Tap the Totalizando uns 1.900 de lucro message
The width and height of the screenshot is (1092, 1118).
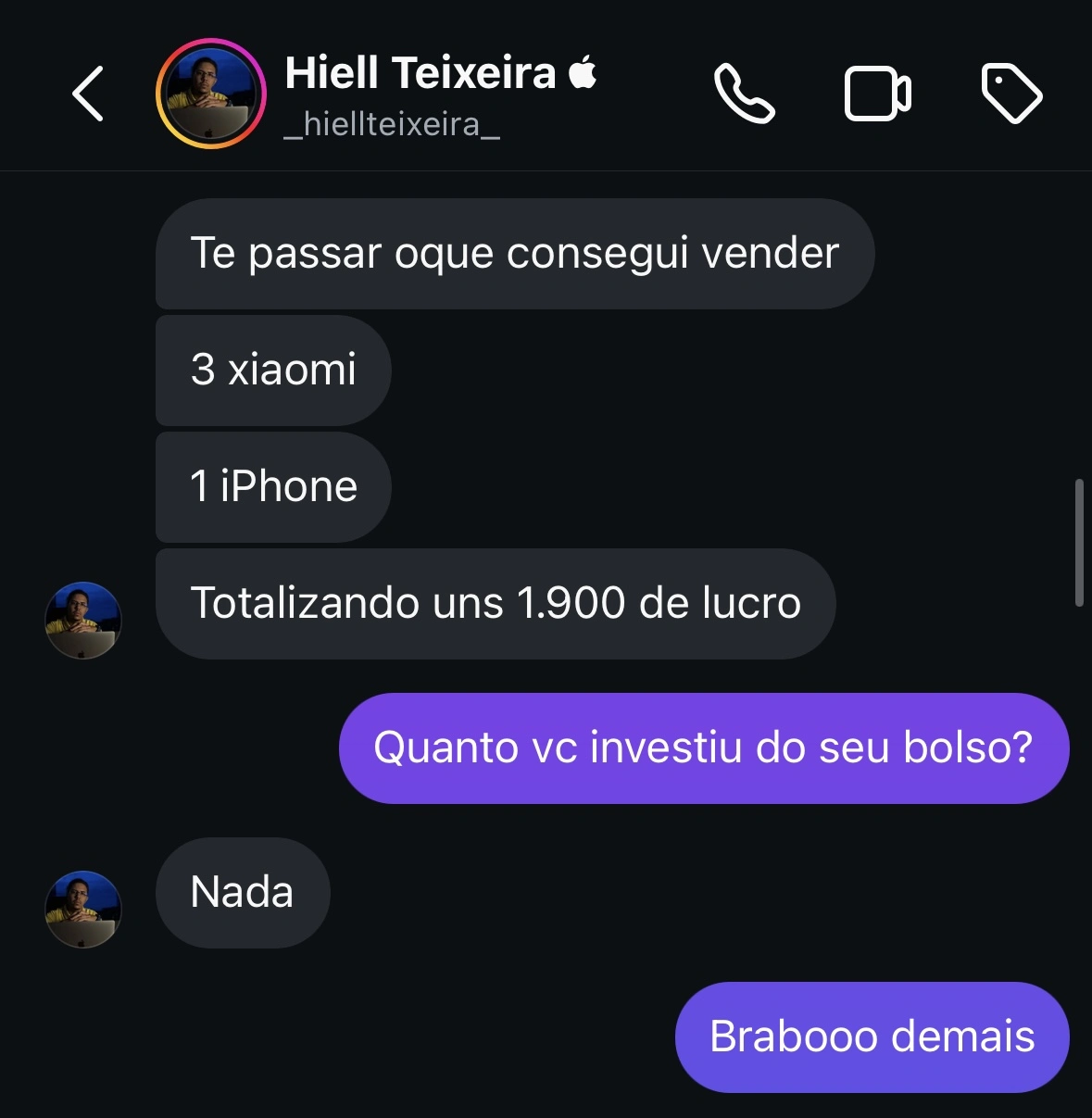pos(496,603)
